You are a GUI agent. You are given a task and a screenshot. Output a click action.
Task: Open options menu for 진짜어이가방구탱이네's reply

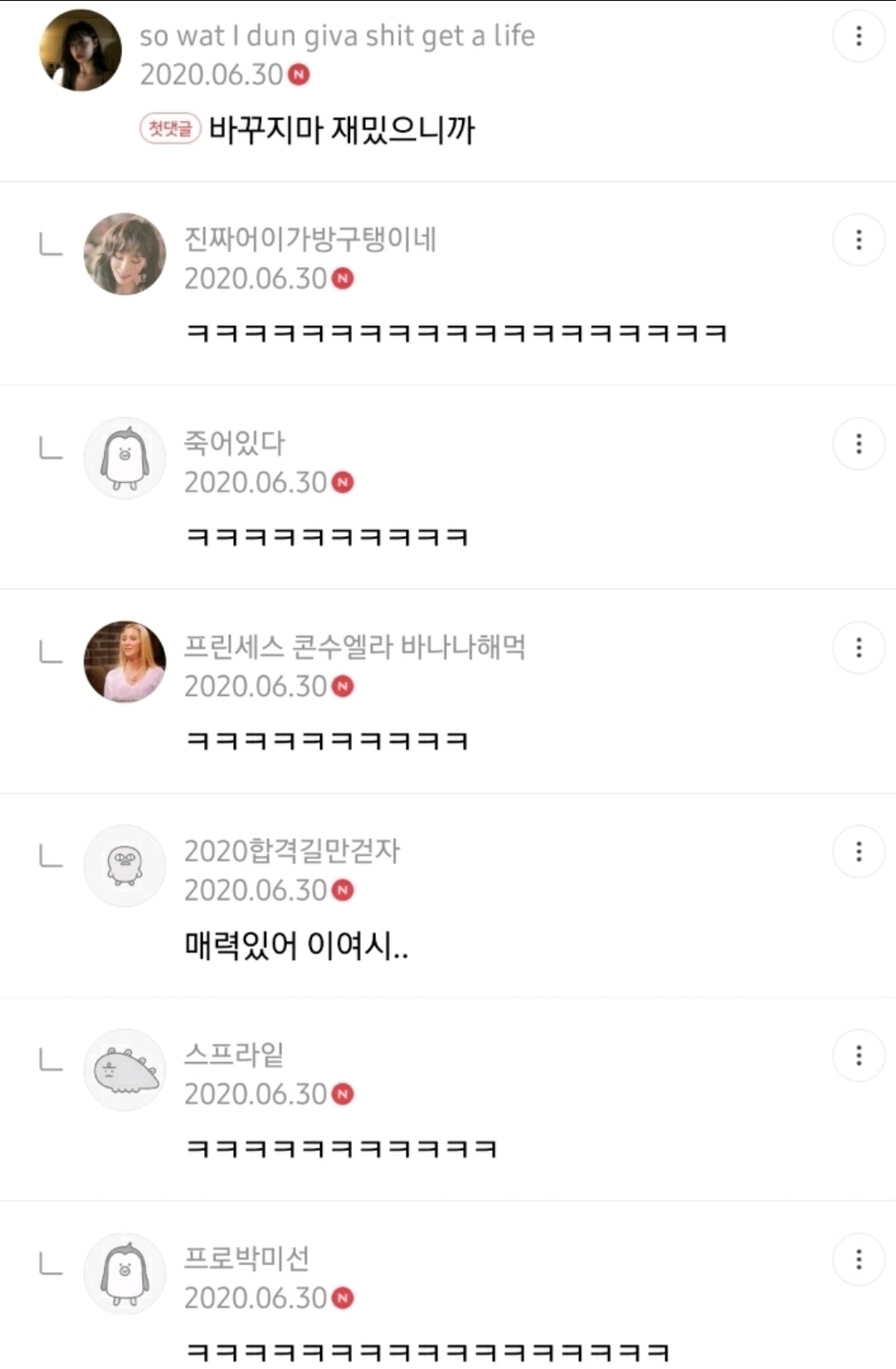point(859,241)
